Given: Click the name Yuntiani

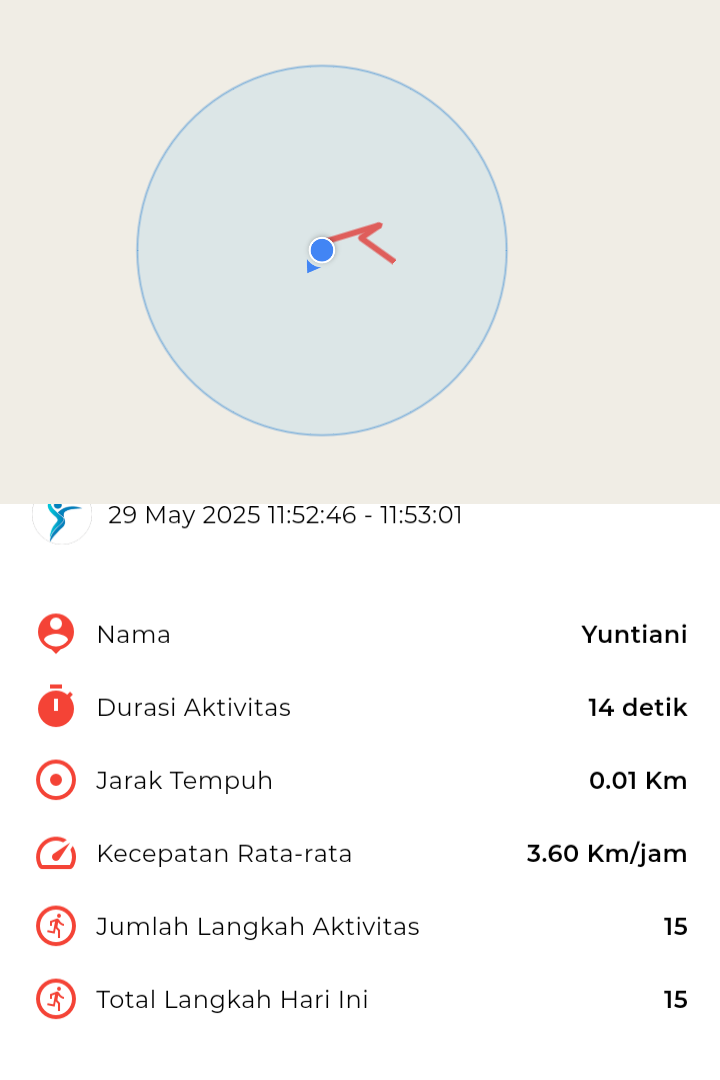Looking at the screenshot, I should point(634,634).
